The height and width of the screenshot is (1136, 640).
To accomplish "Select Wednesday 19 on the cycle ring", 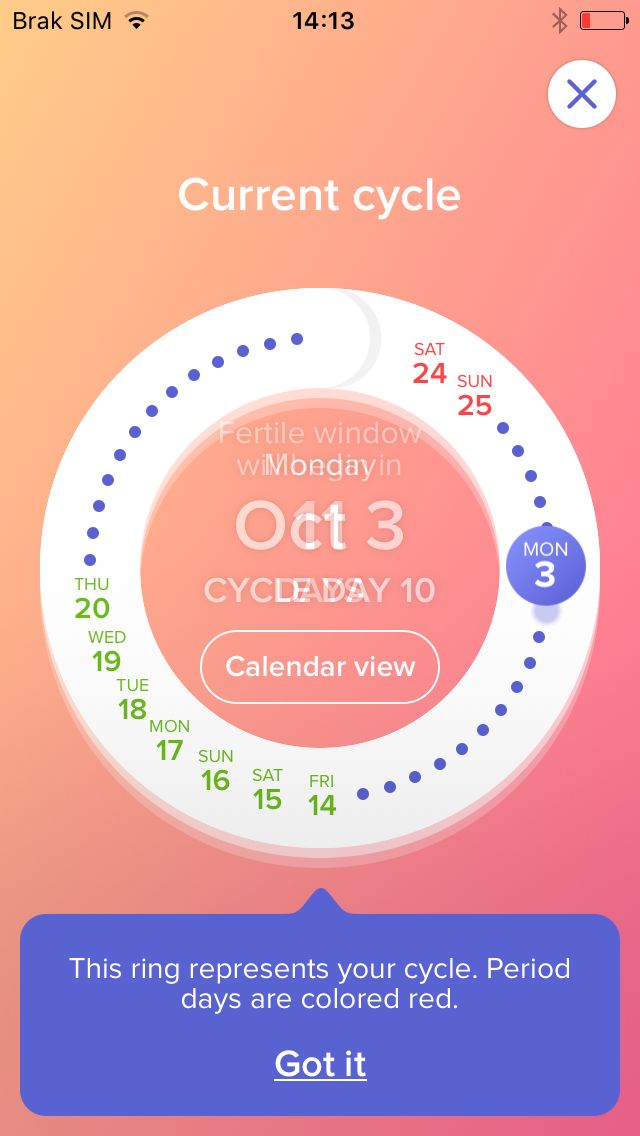I will click(x=107, y=652).
